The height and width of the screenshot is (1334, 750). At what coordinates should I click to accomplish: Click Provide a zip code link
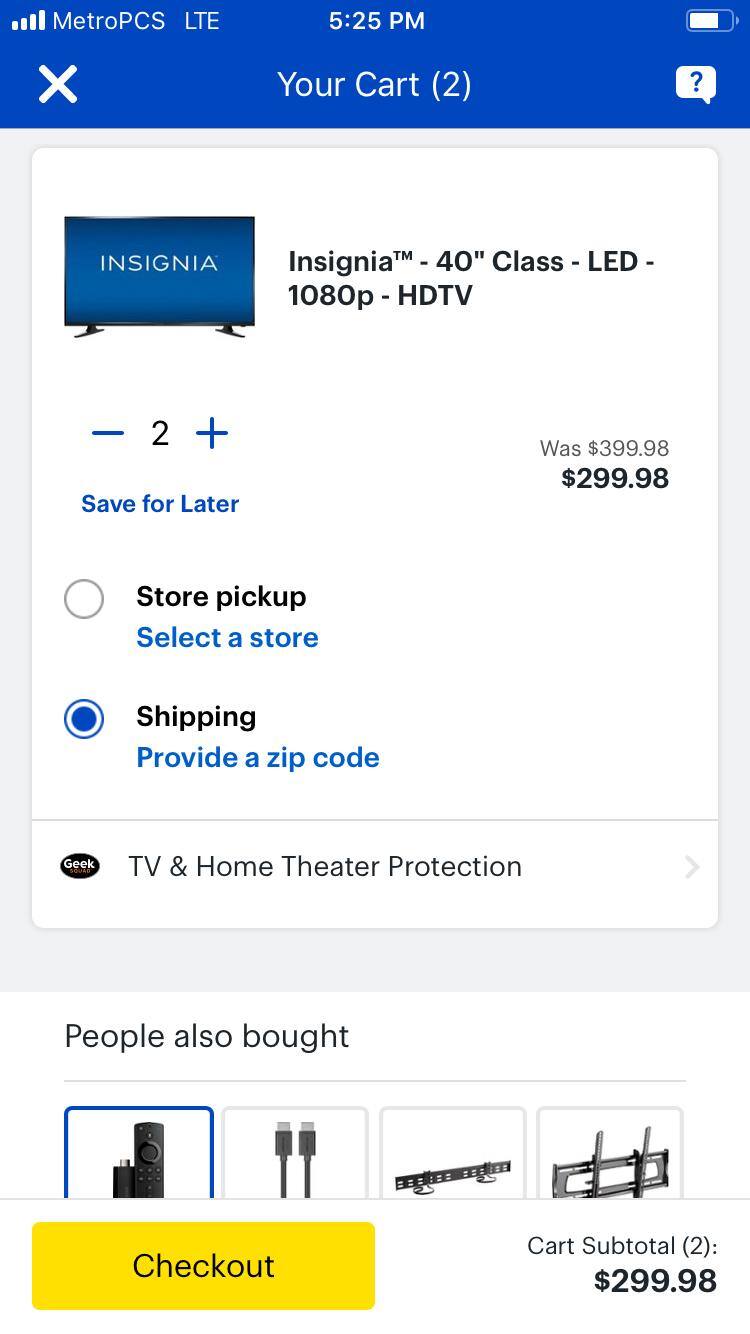257,757
